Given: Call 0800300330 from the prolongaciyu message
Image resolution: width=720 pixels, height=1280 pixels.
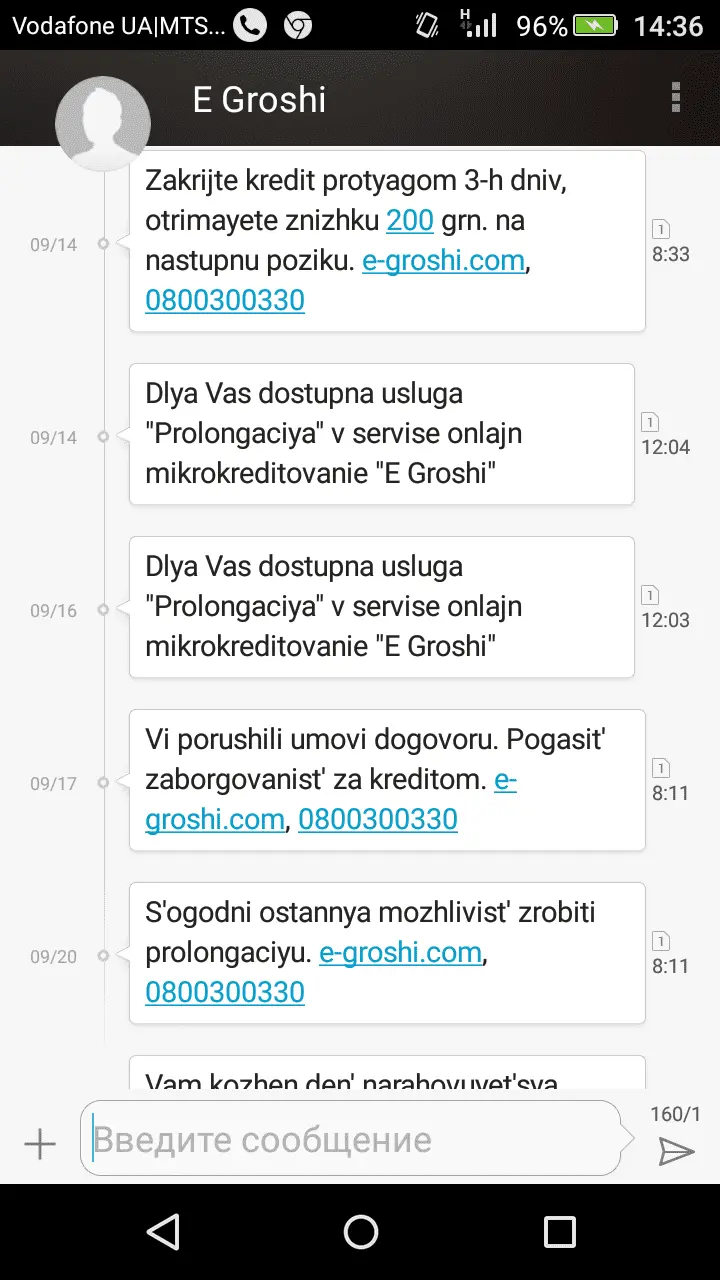Looking at the screenshot, I should coord(225,992).
